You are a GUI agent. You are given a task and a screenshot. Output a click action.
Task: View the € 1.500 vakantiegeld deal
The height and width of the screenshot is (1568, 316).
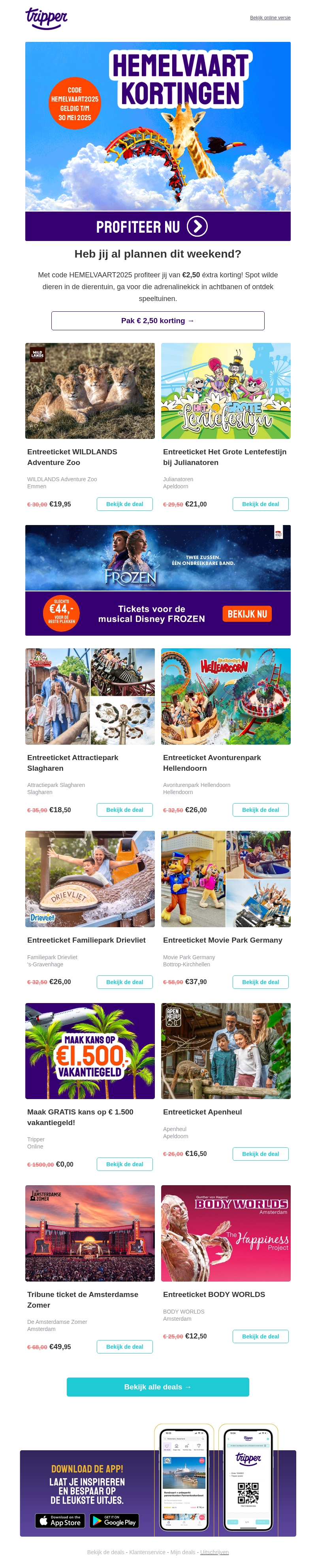click(124, 1164)
